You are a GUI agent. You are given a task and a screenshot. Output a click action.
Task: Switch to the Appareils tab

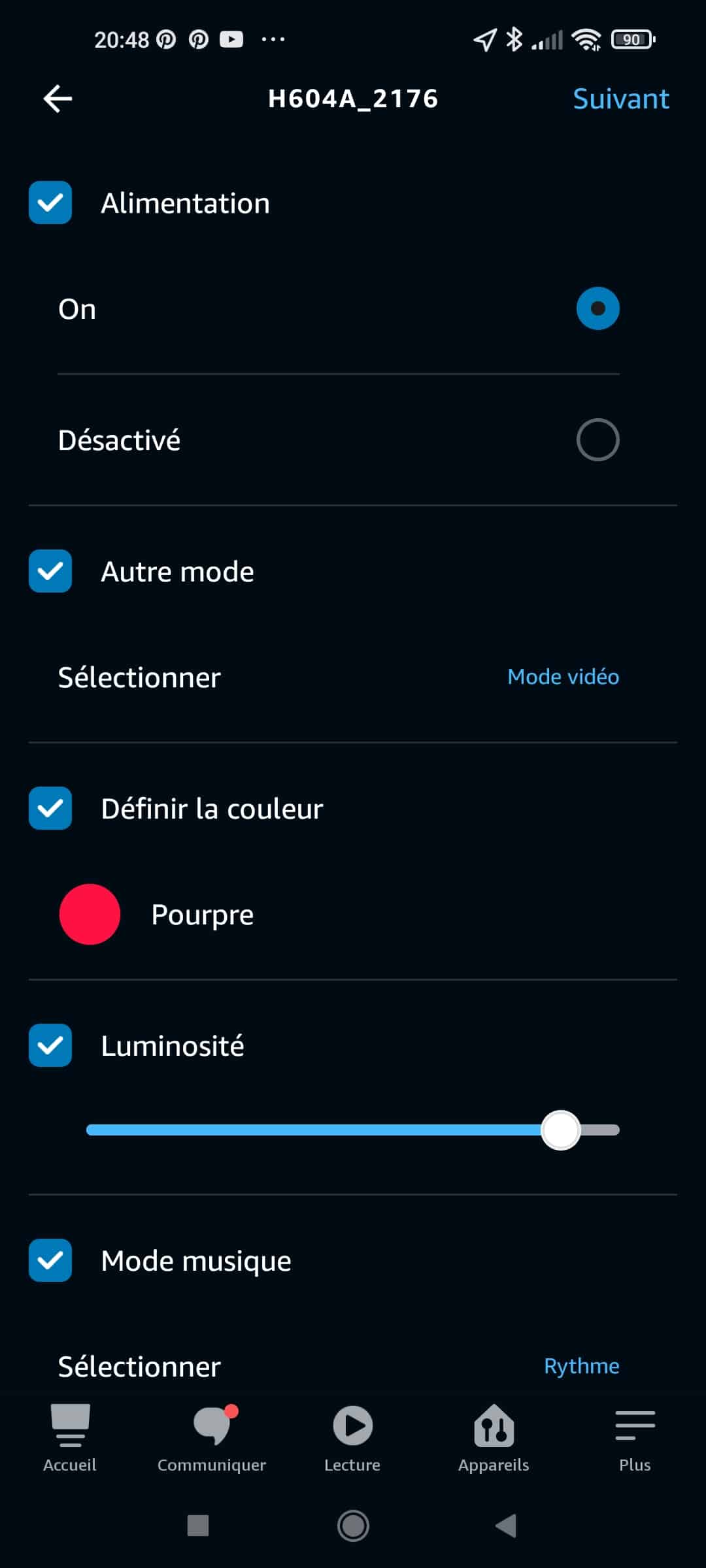point(494,1439)
